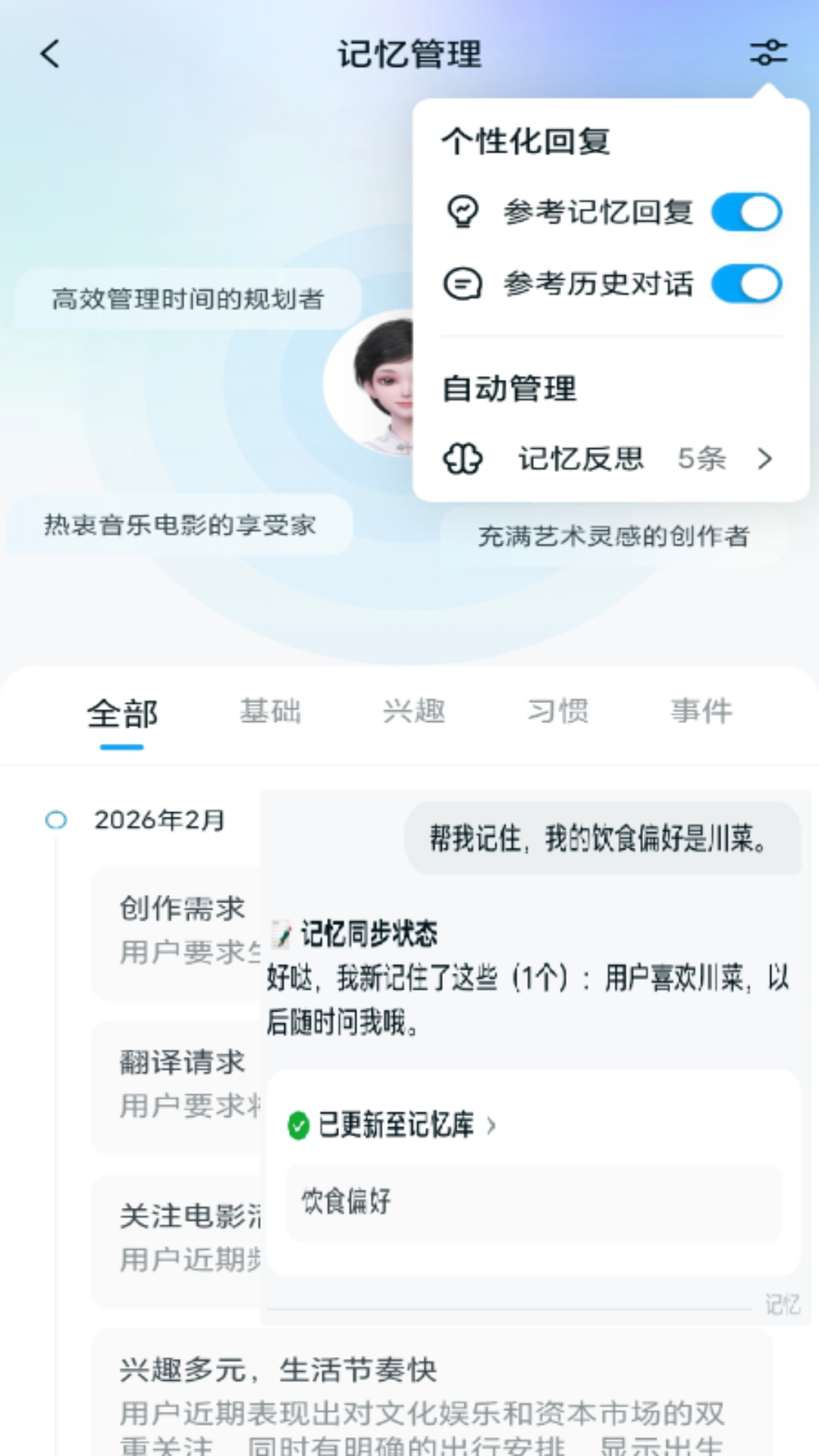Screen dimensions: 819x1456
Task: Disable the 参考记忆回复 toggle
Action: click(x=745, y=212)
